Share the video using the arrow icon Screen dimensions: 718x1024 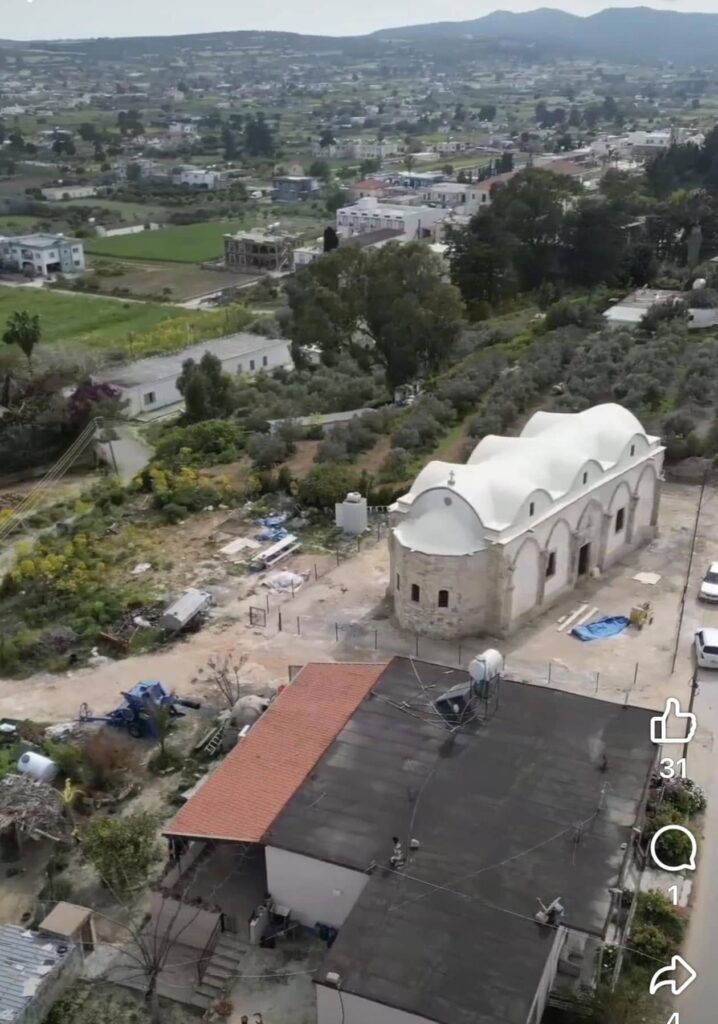point(673,976)
